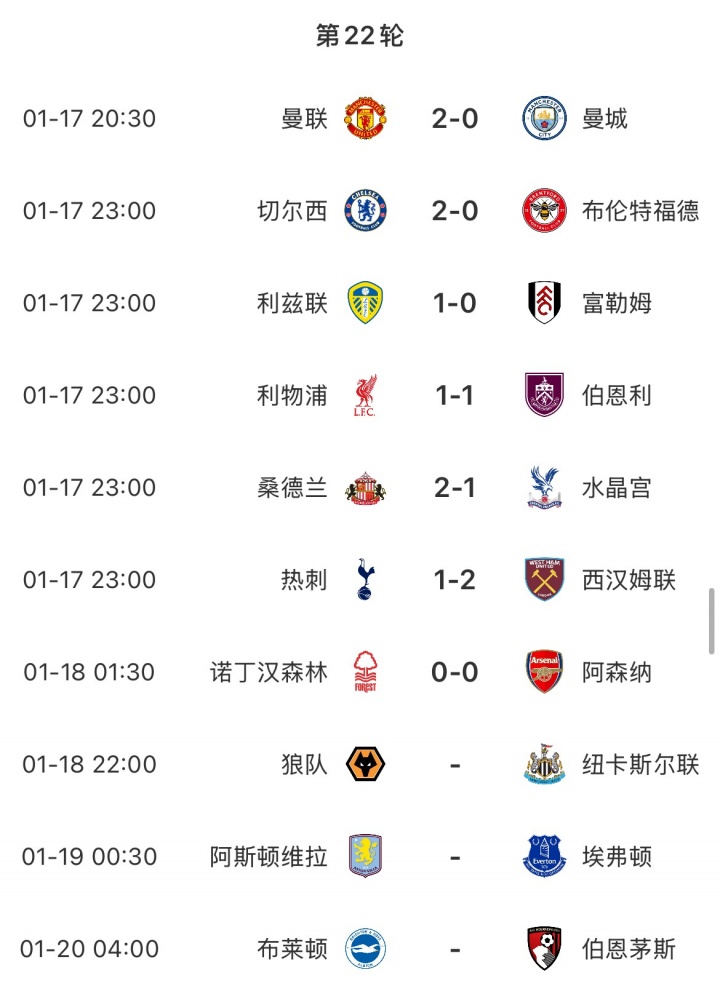Viewport: 720px width, 986px height.
Task: View 切尔西 vs 布伦特福德 match details
Action: [x=455, y=211]
